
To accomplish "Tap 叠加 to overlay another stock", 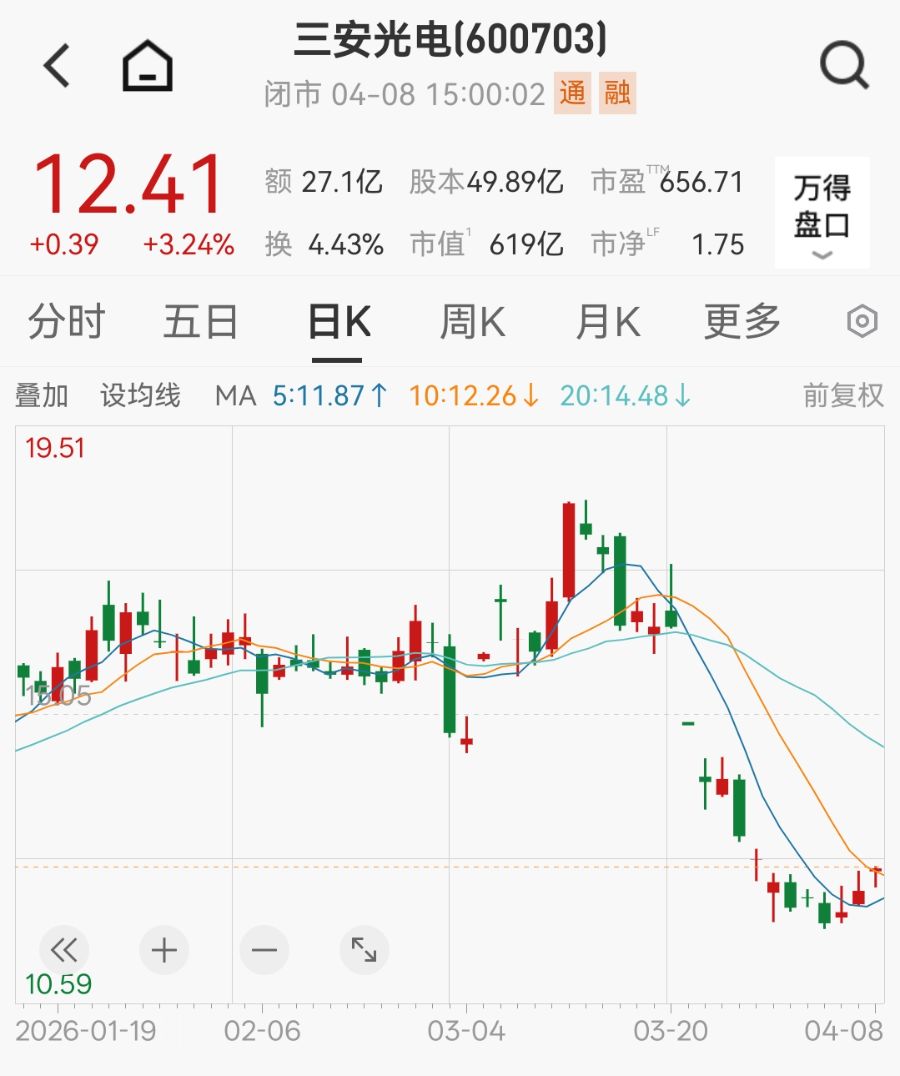I will (42, 396).
